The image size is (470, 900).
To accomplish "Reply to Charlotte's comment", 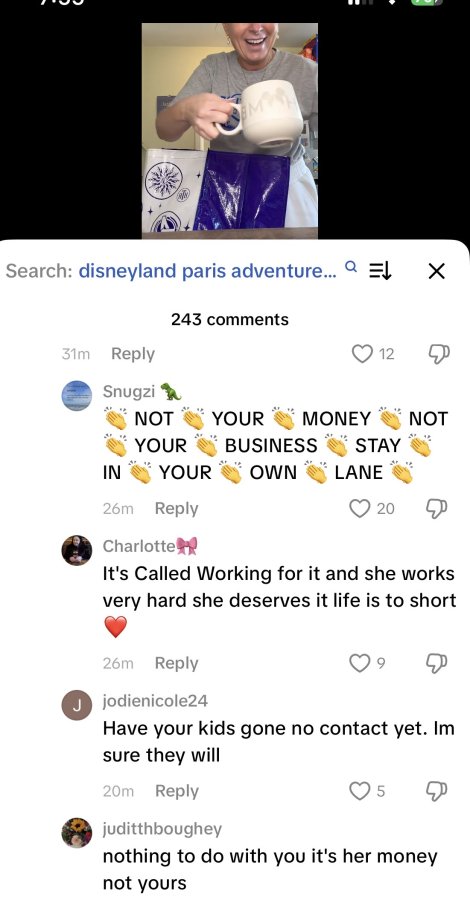I will point(176,663).
